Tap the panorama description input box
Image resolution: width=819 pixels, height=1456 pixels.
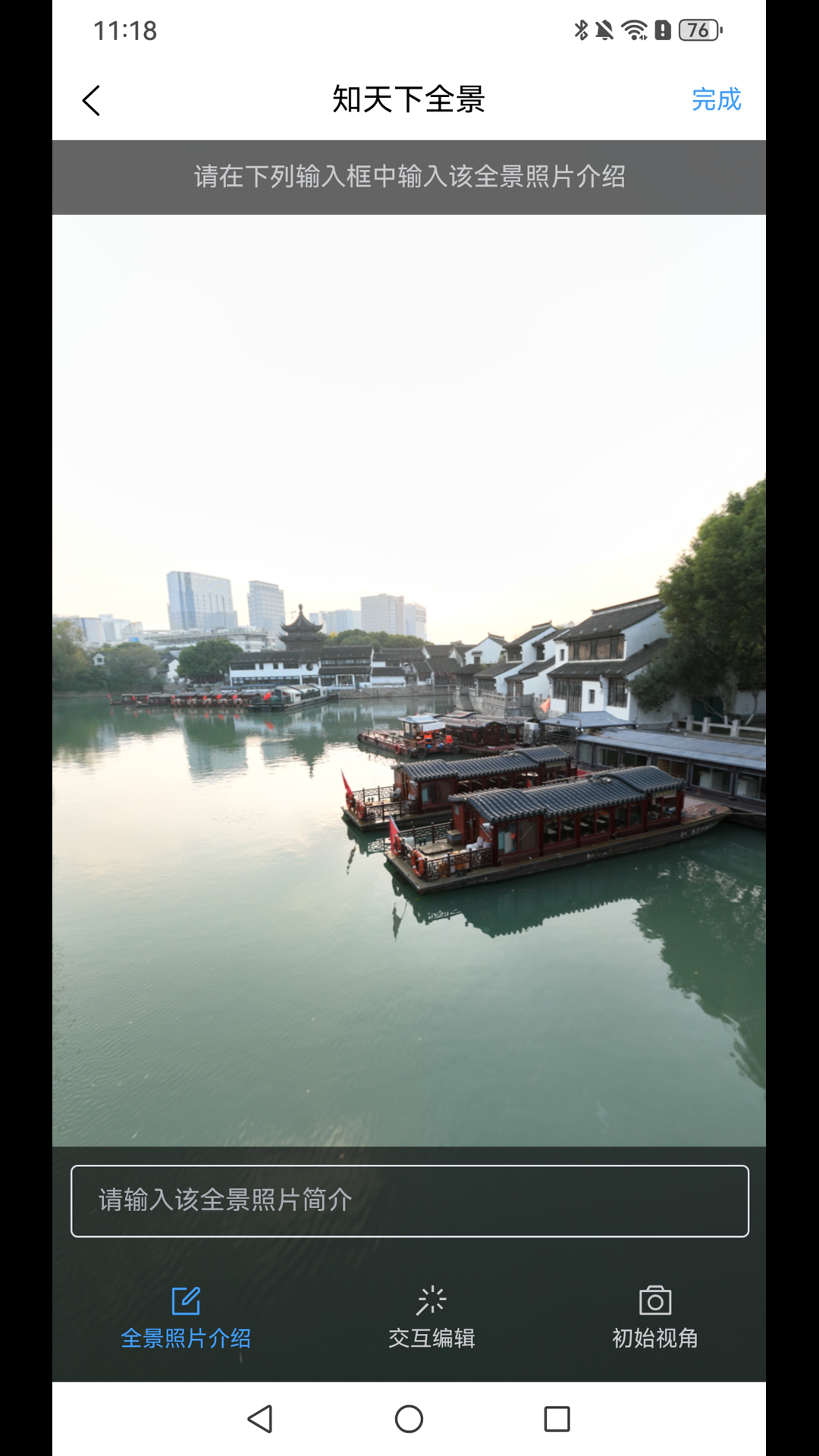(x=409, y=1200)
